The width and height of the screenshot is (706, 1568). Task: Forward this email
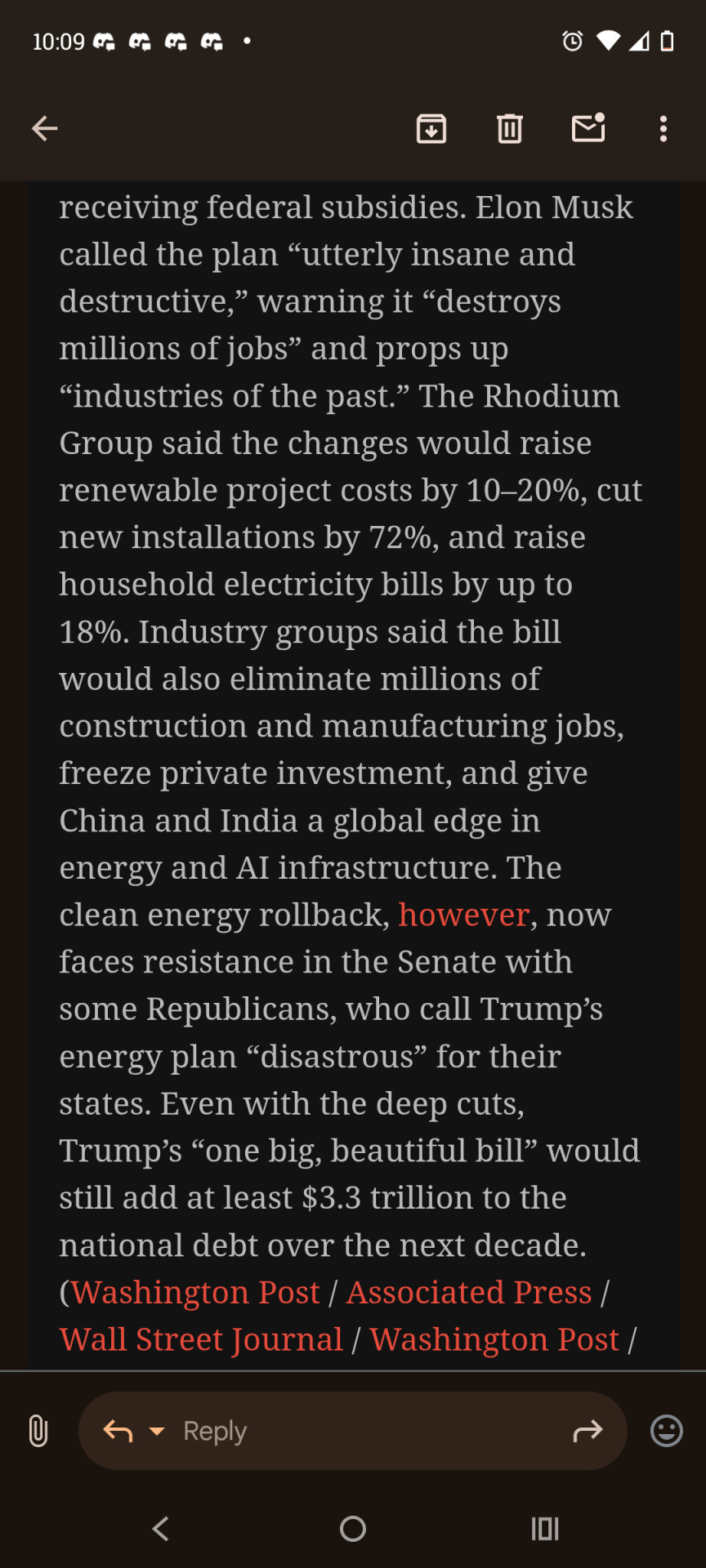[588, 1431]
